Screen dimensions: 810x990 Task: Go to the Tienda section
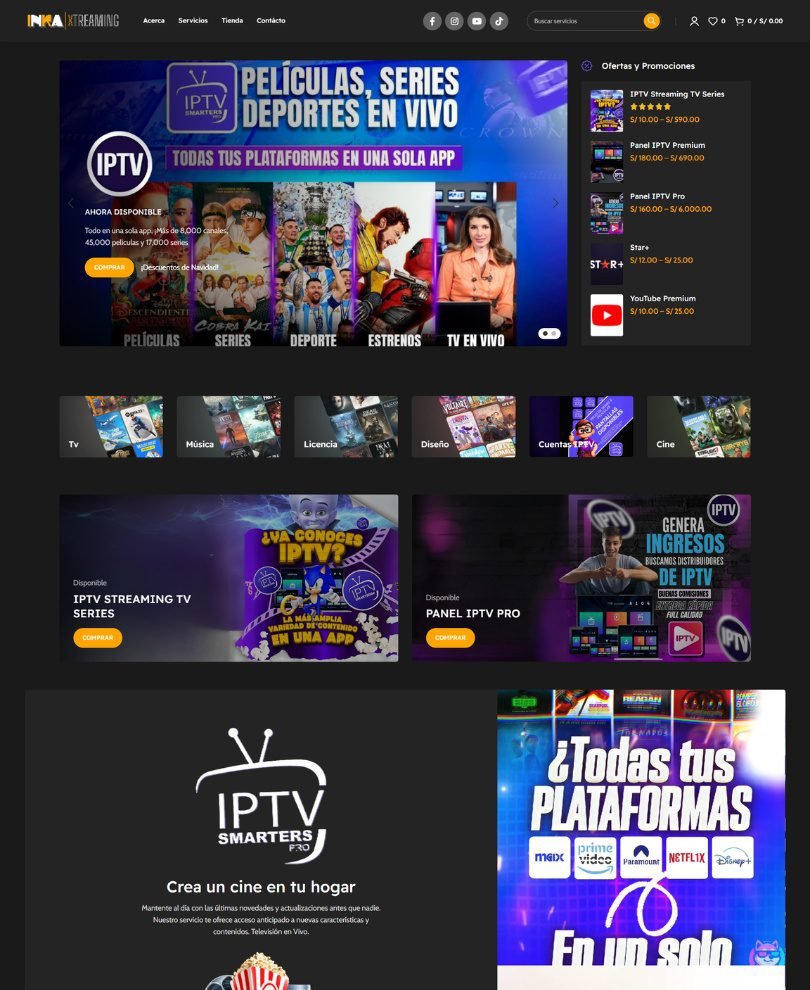(232, 21)
